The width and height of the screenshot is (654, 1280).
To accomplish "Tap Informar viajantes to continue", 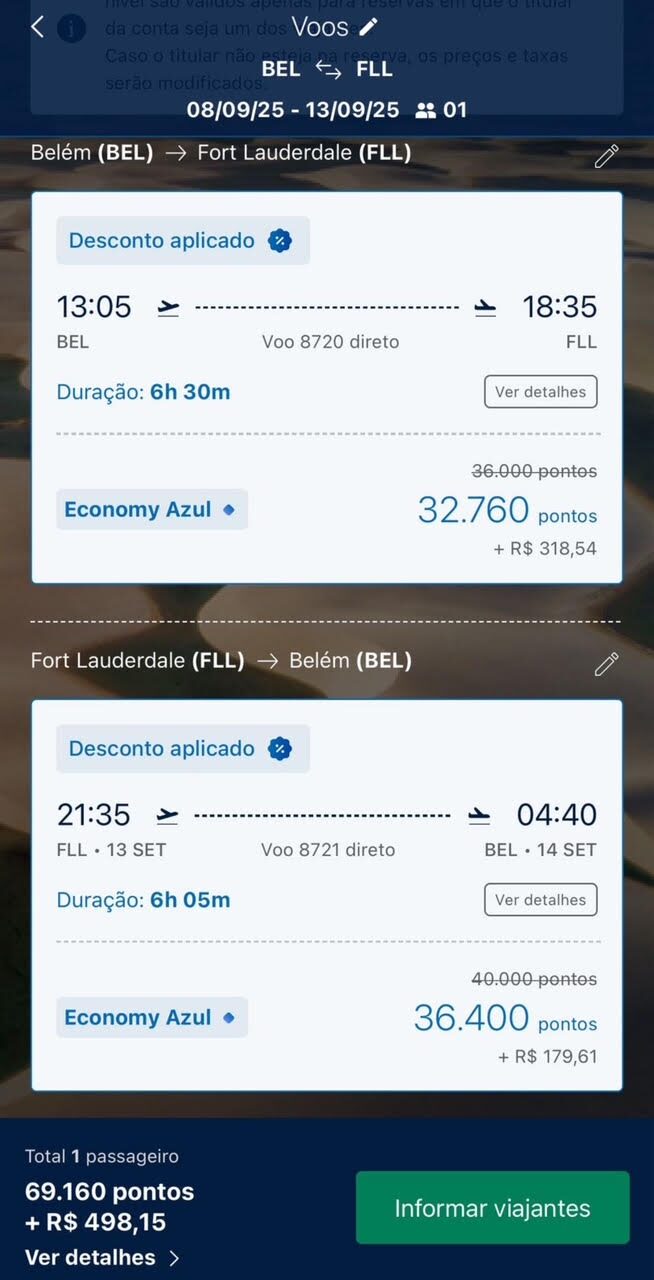I will (492, 1208).
